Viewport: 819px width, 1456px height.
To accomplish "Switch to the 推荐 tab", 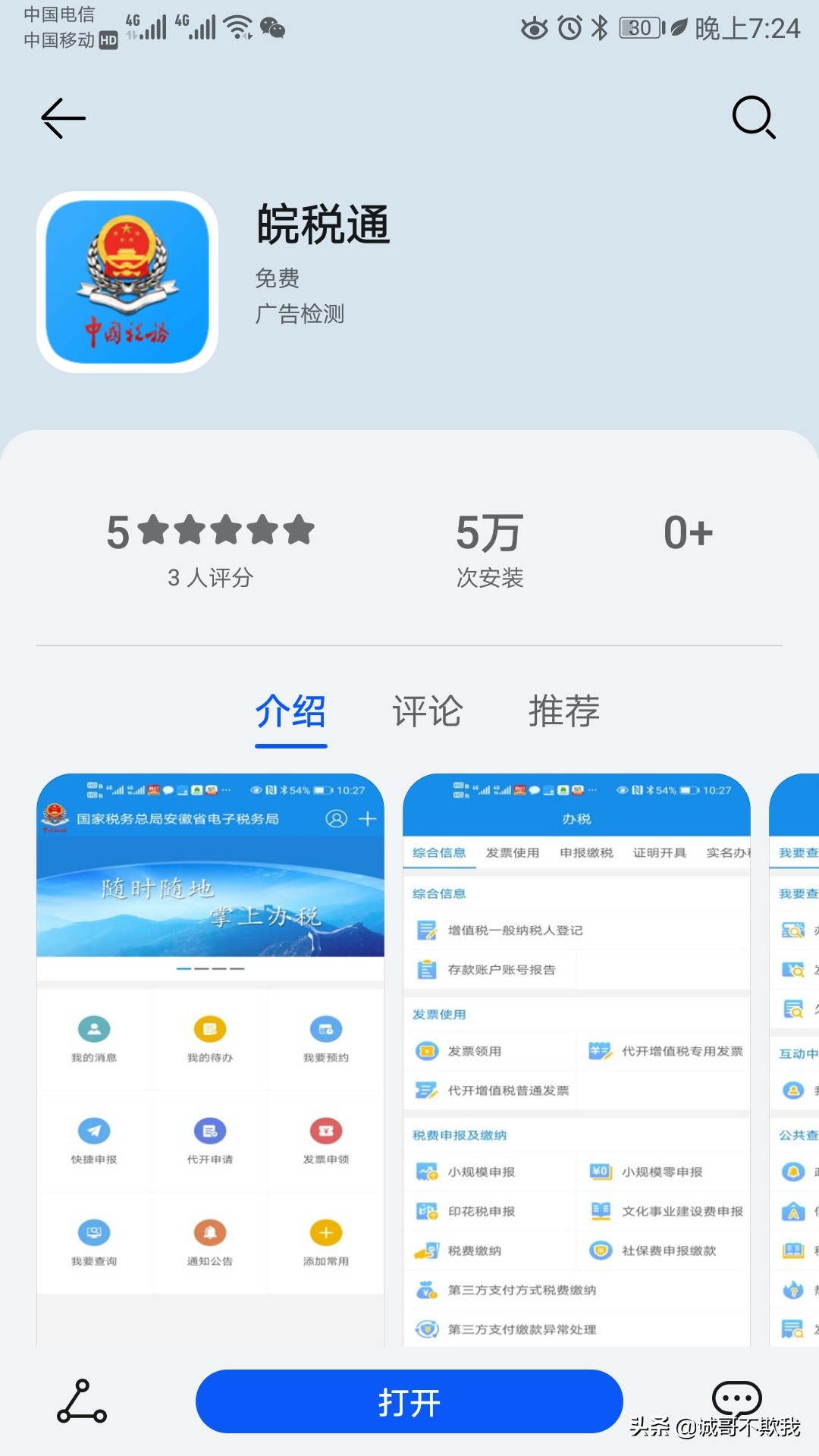I will click(563, 711).
